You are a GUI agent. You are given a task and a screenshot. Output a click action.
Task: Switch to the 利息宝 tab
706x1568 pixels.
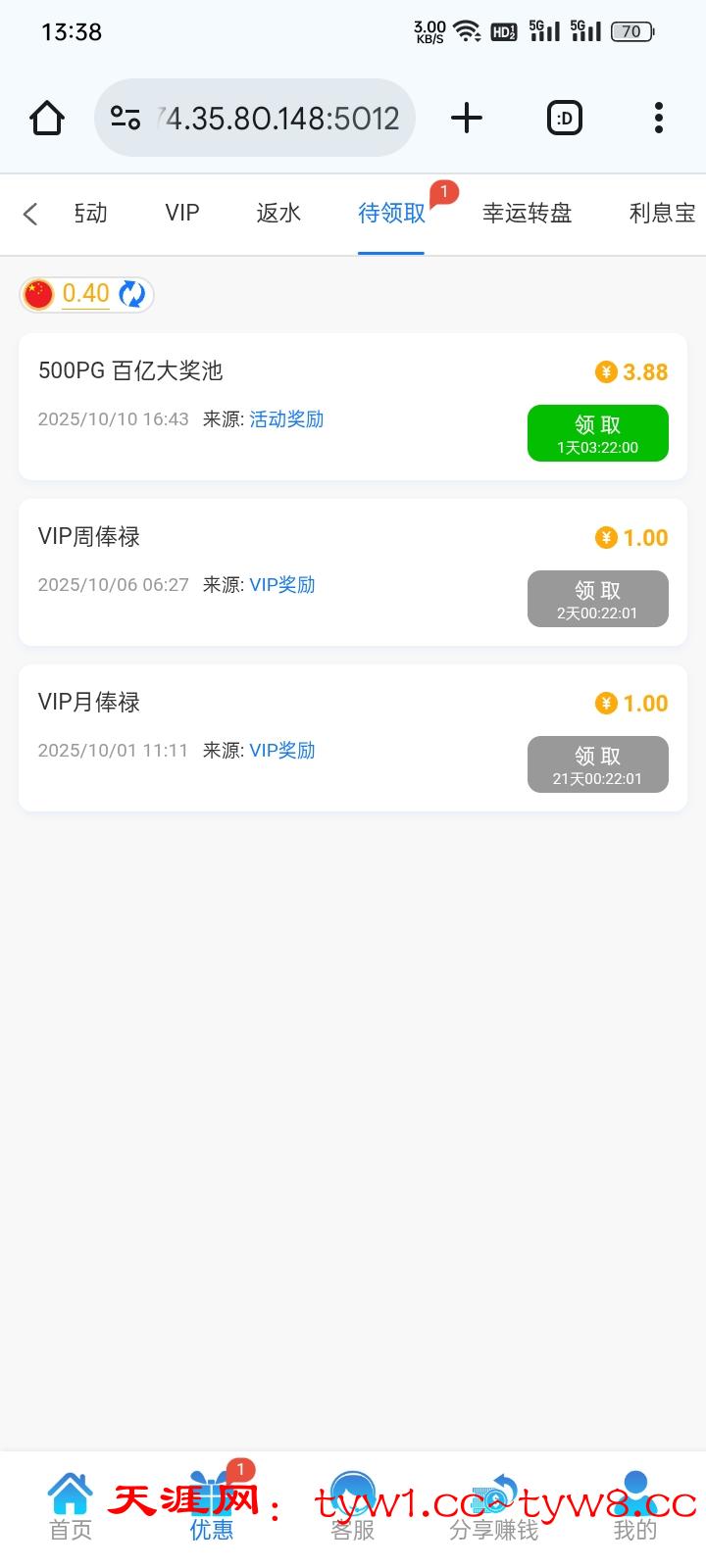662,214
